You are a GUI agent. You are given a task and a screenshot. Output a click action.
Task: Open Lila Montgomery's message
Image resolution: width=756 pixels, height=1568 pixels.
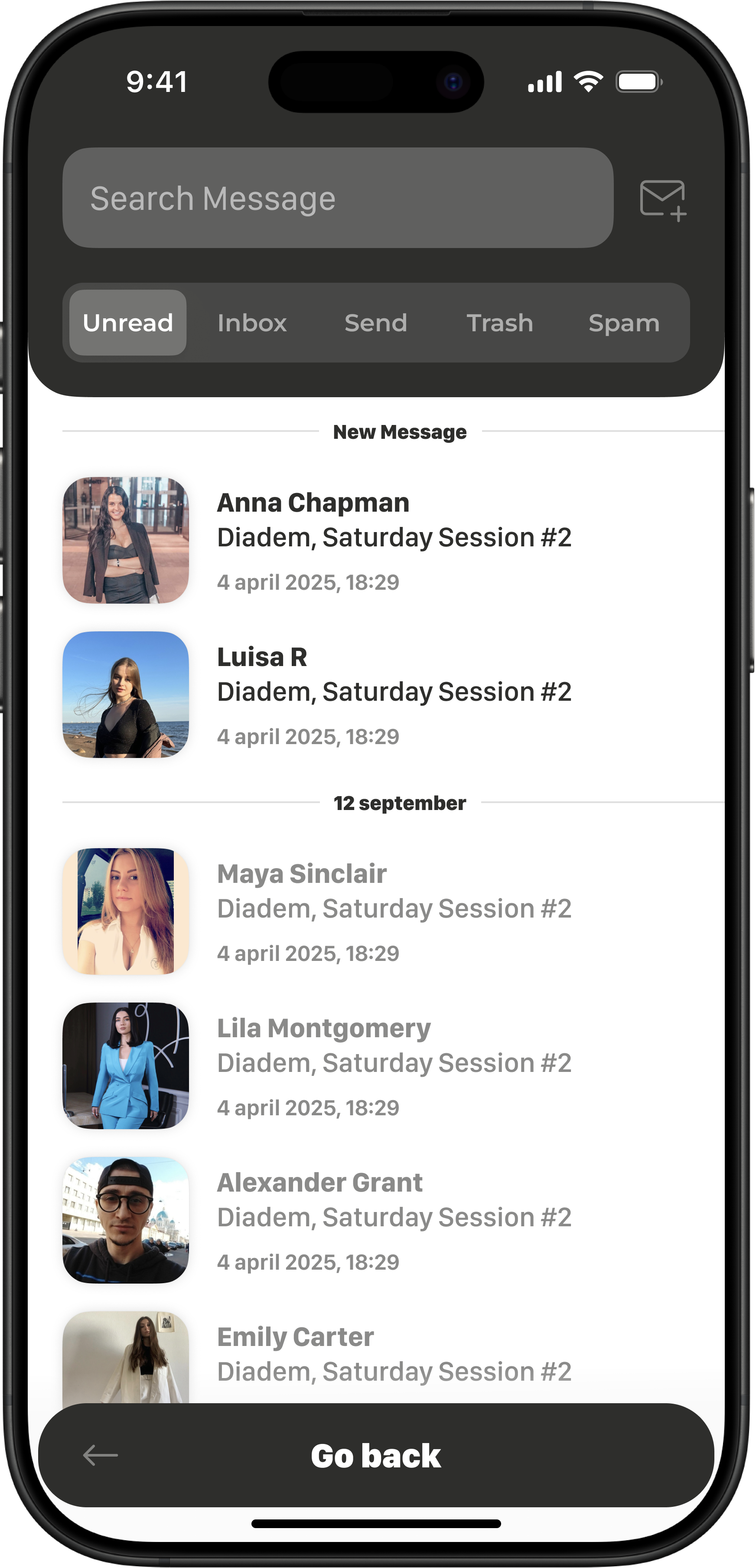(x=393, y=1065)
